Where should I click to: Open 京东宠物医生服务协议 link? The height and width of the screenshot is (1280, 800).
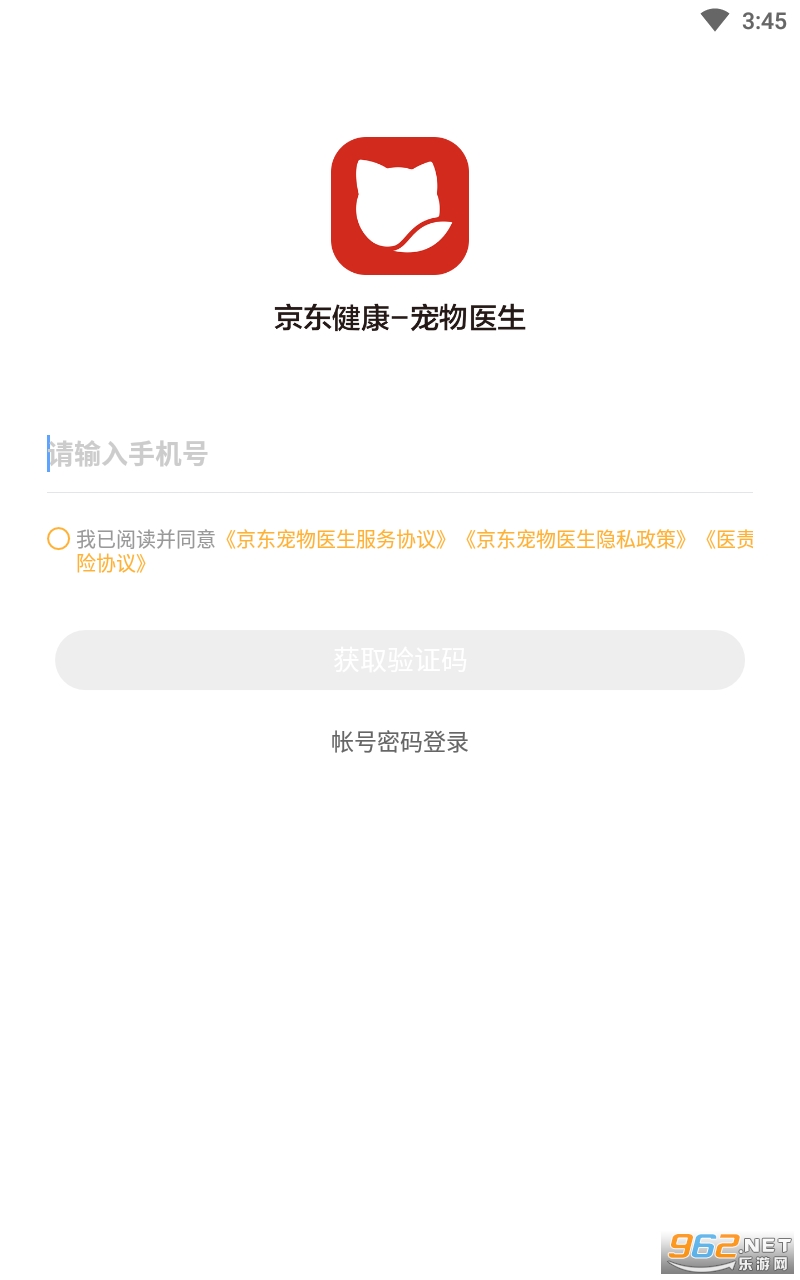(336, 540)
